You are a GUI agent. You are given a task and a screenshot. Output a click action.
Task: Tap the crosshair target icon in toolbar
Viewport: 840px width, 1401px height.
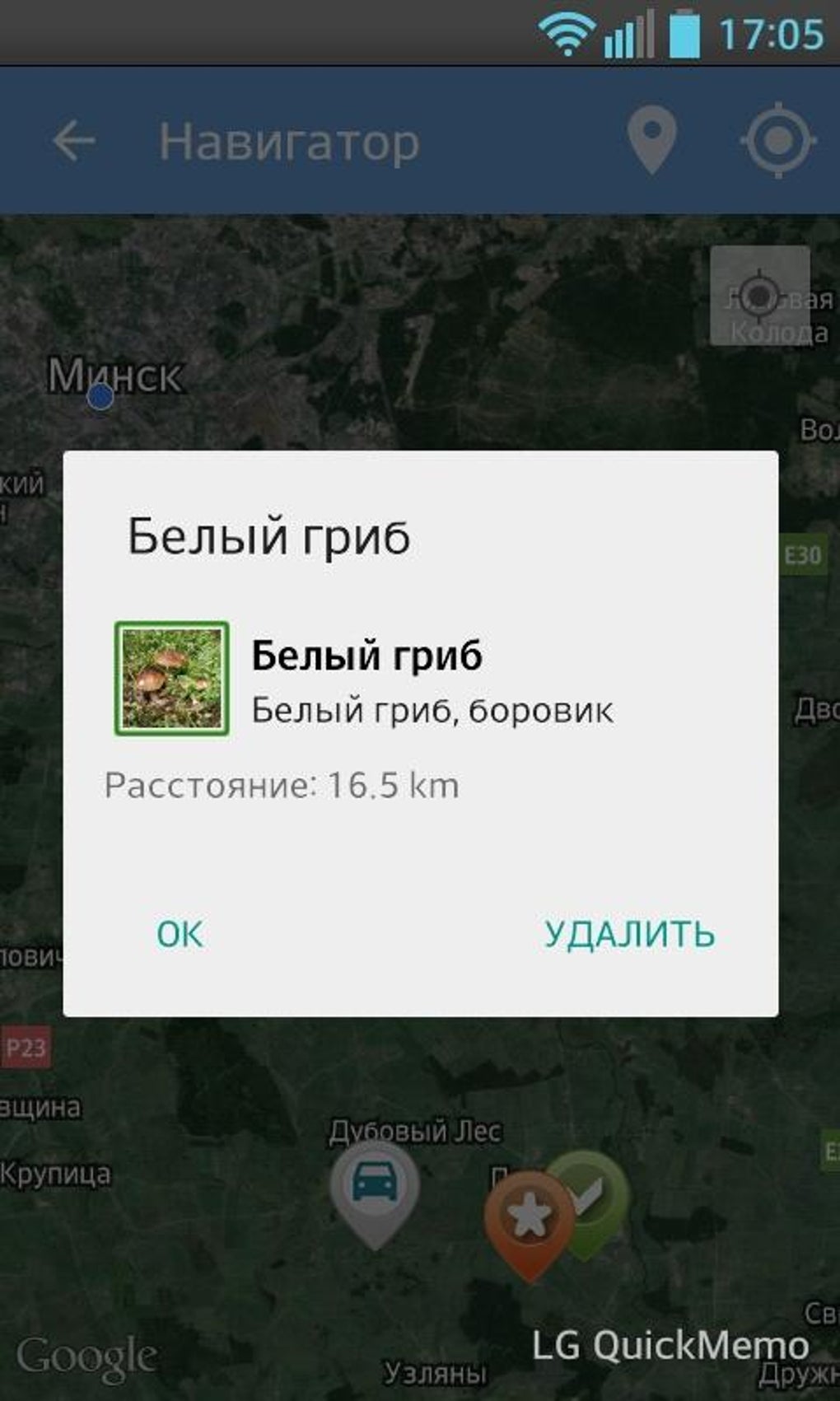pyautogui.click(x=777, y=140)
